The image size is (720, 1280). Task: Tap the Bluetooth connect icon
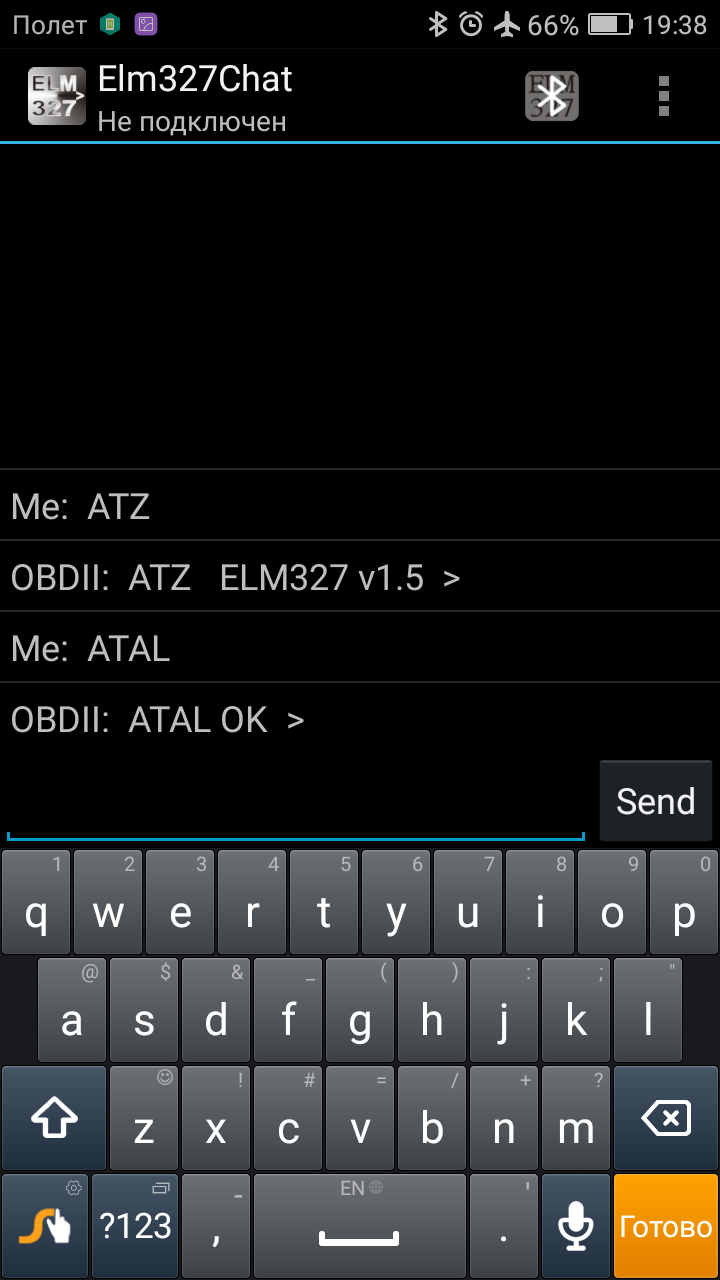click(552, 97)
